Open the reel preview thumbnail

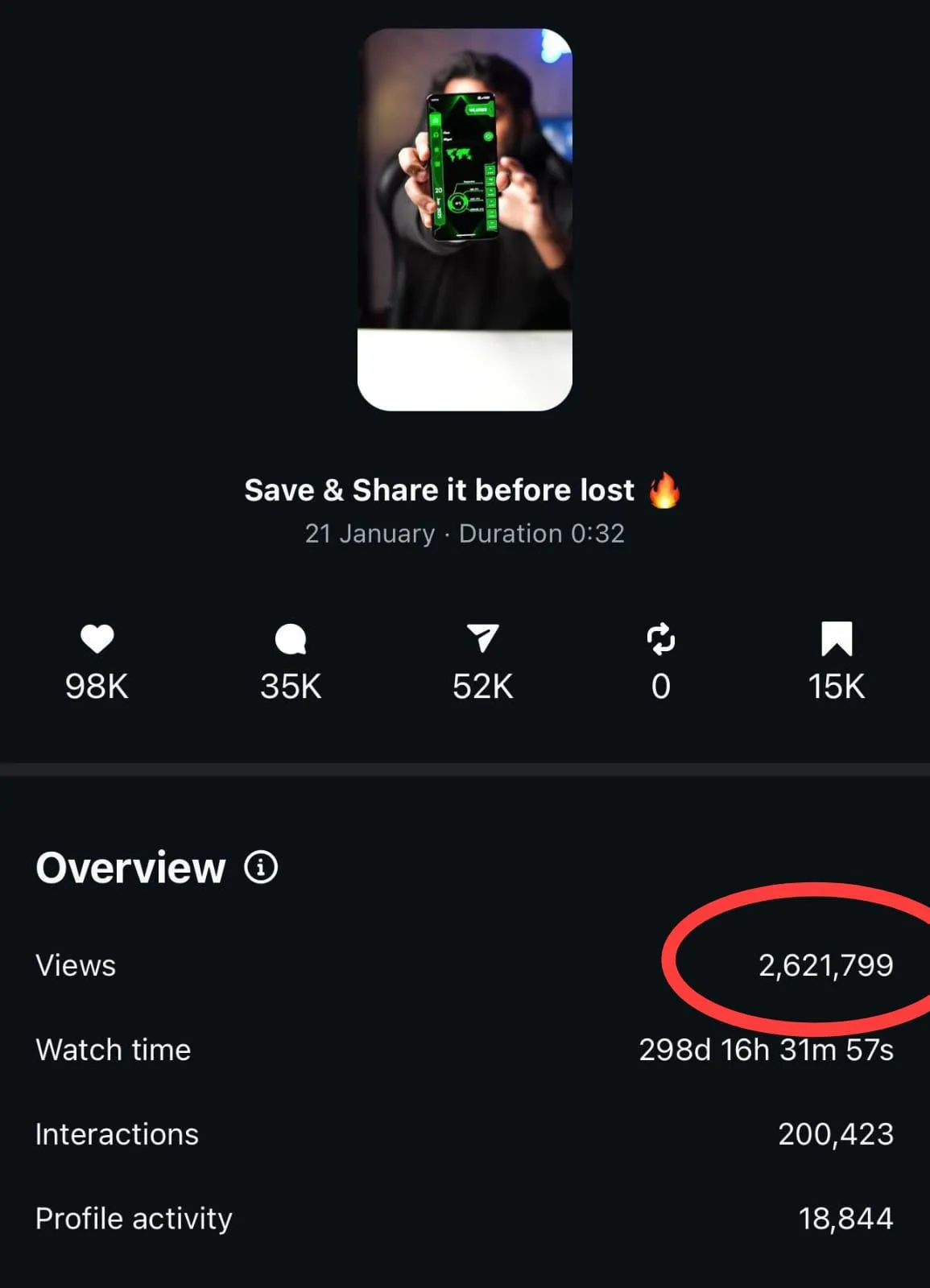[465, 219]
